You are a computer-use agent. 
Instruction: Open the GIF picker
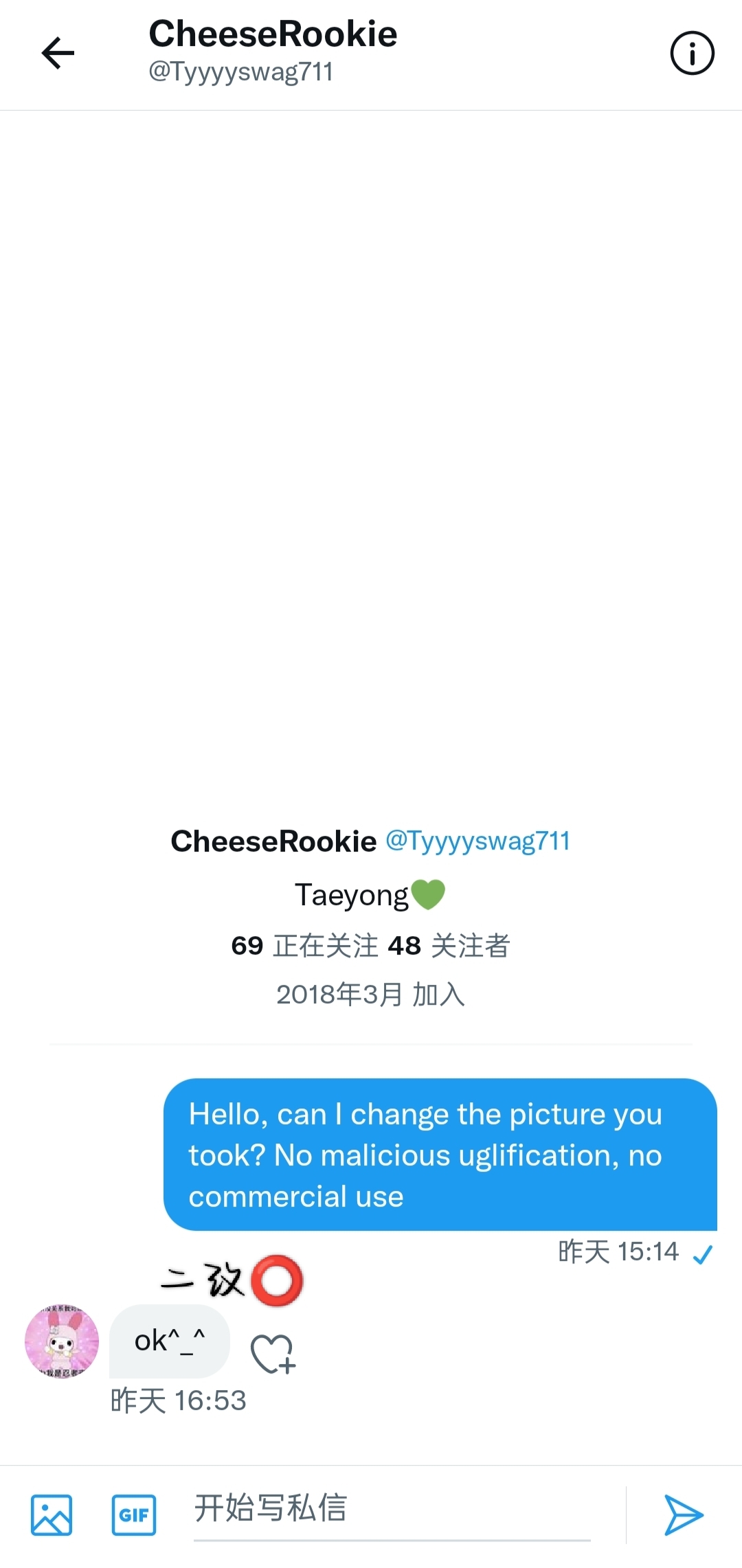point(134,1514)
